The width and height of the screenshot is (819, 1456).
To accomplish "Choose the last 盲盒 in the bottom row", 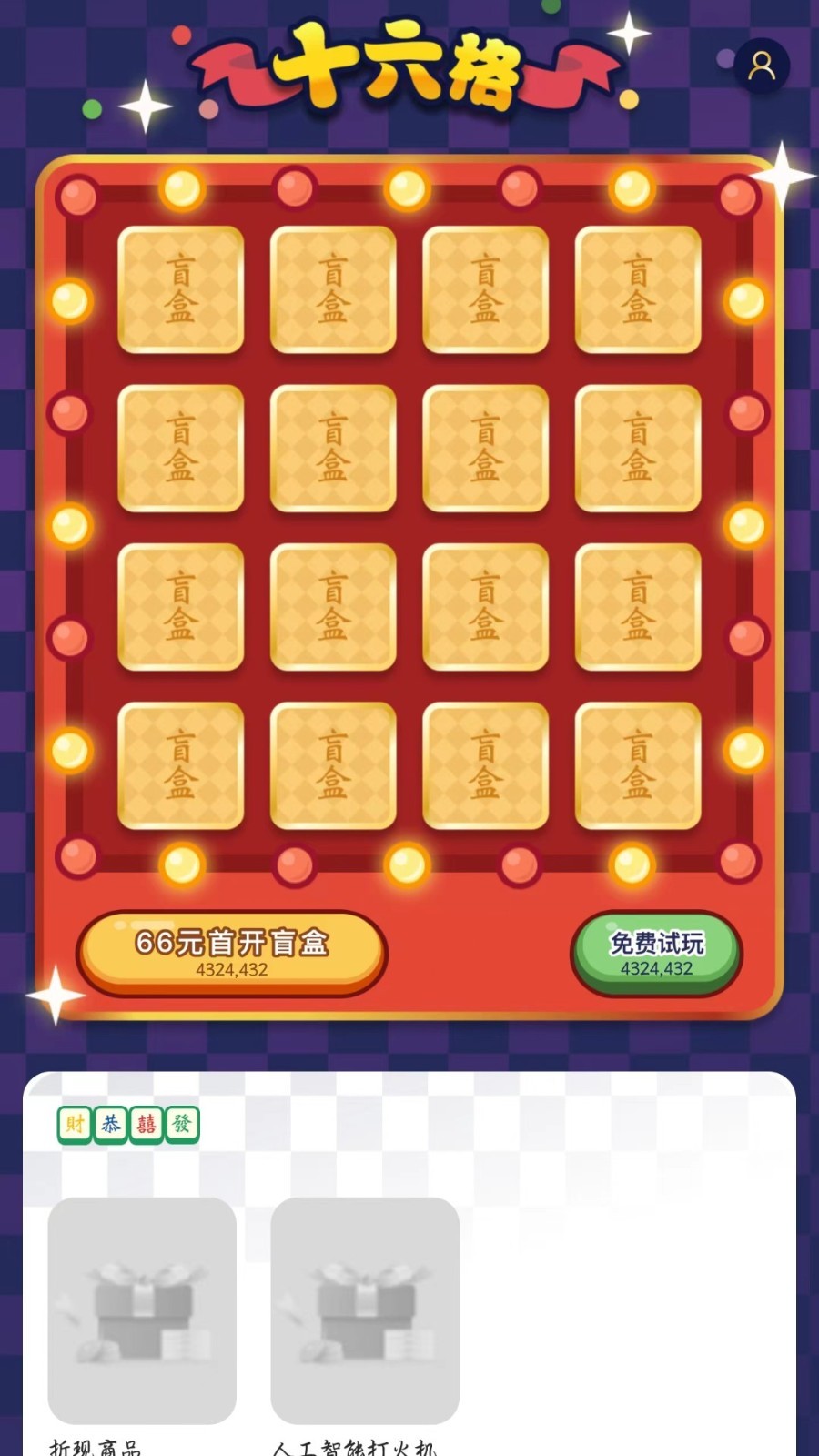I will click(x=638, y=765).
